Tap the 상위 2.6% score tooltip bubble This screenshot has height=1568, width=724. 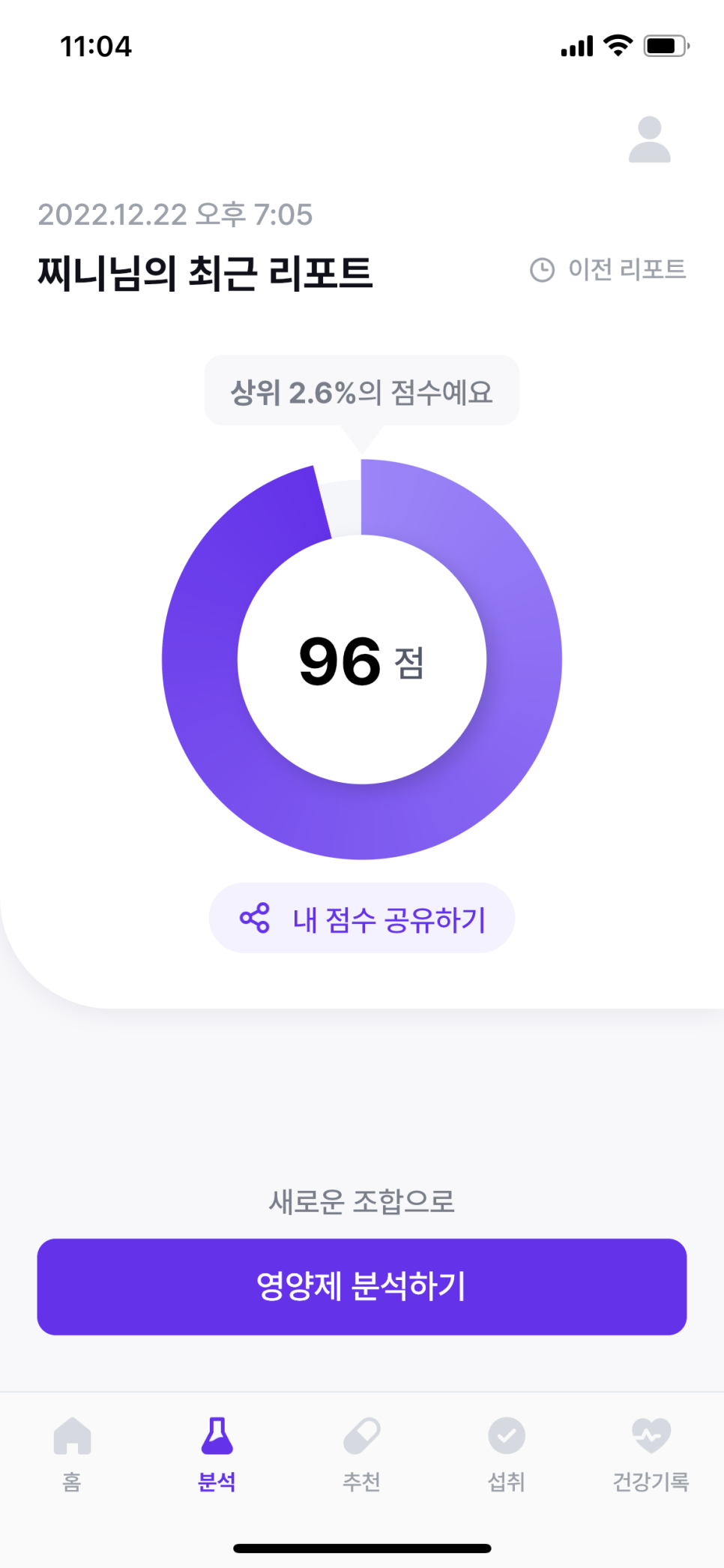362,390
